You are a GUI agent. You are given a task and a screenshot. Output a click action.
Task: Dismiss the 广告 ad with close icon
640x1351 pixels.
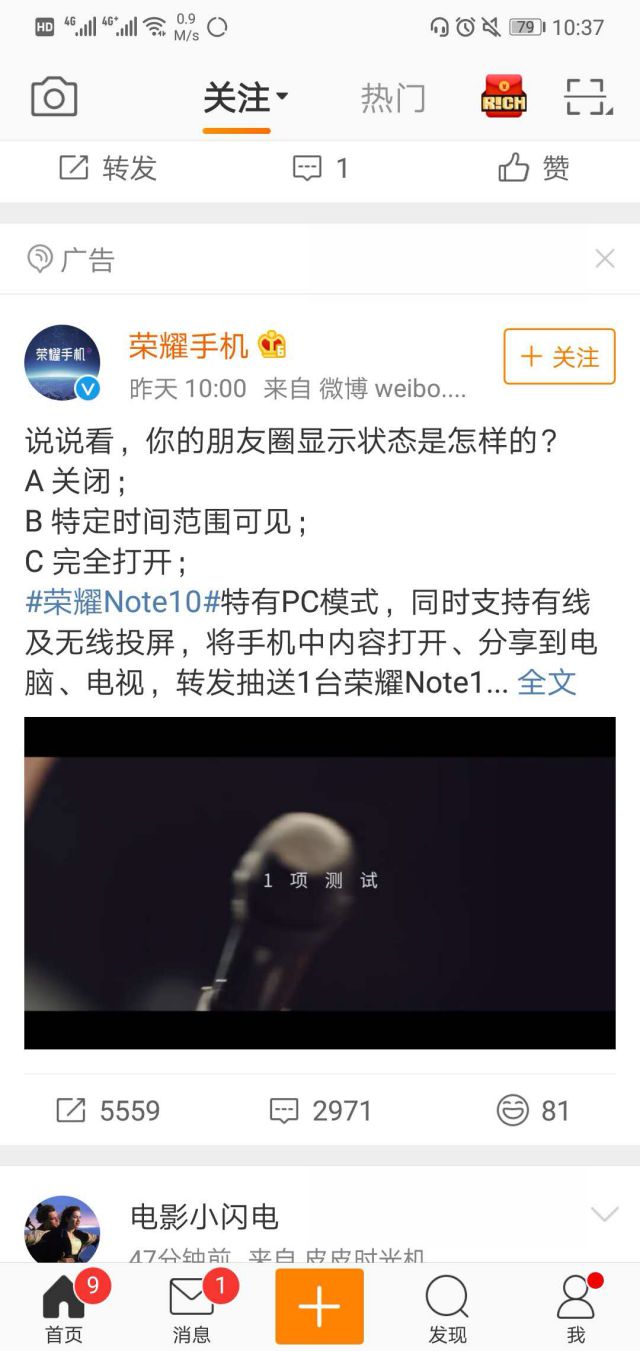[604, 260]
